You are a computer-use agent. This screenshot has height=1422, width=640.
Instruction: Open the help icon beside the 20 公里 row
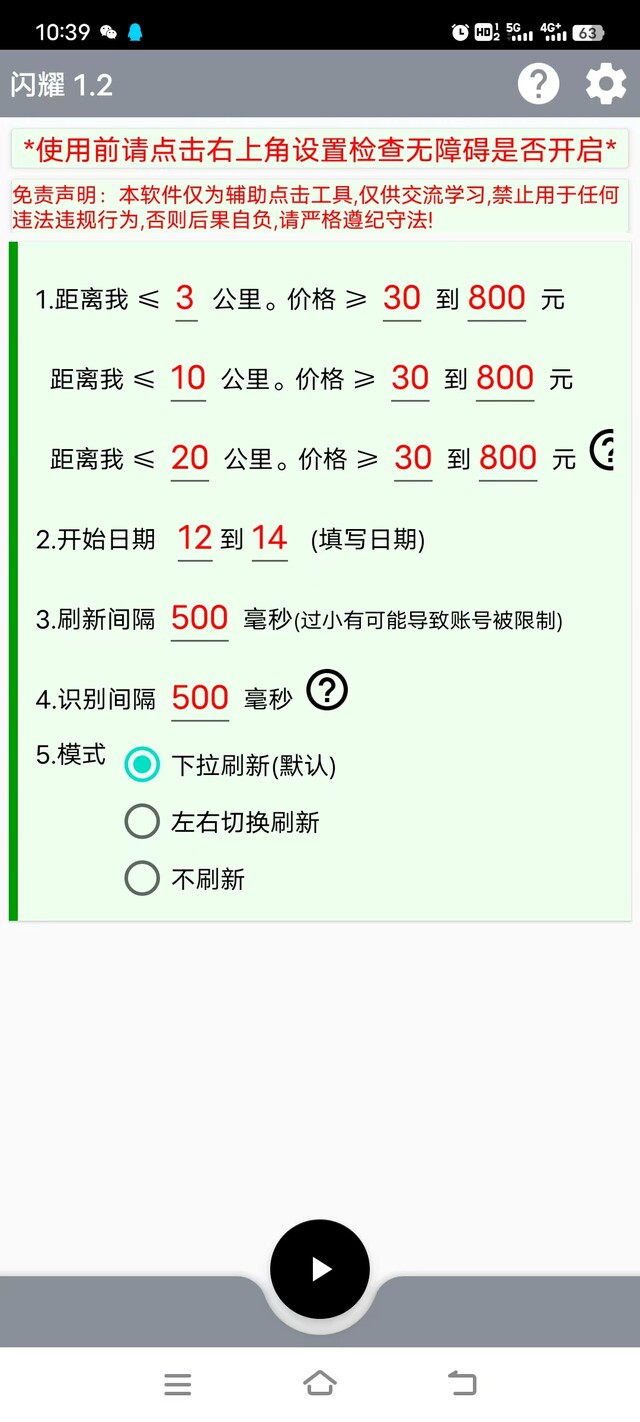(x=603, y=450)
